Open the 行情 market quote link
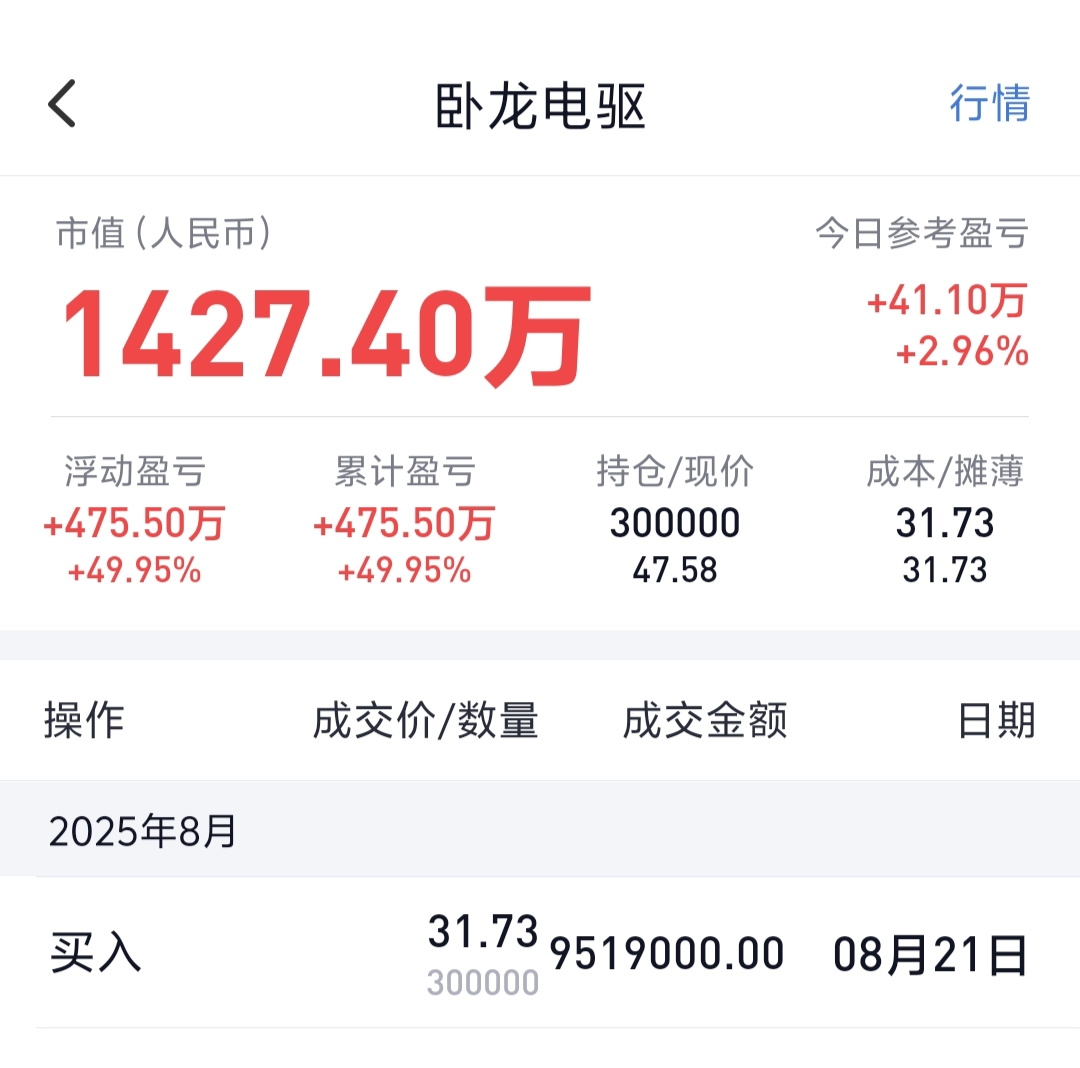This screenshot has width=1080, height=1068. tap(989, 104)
